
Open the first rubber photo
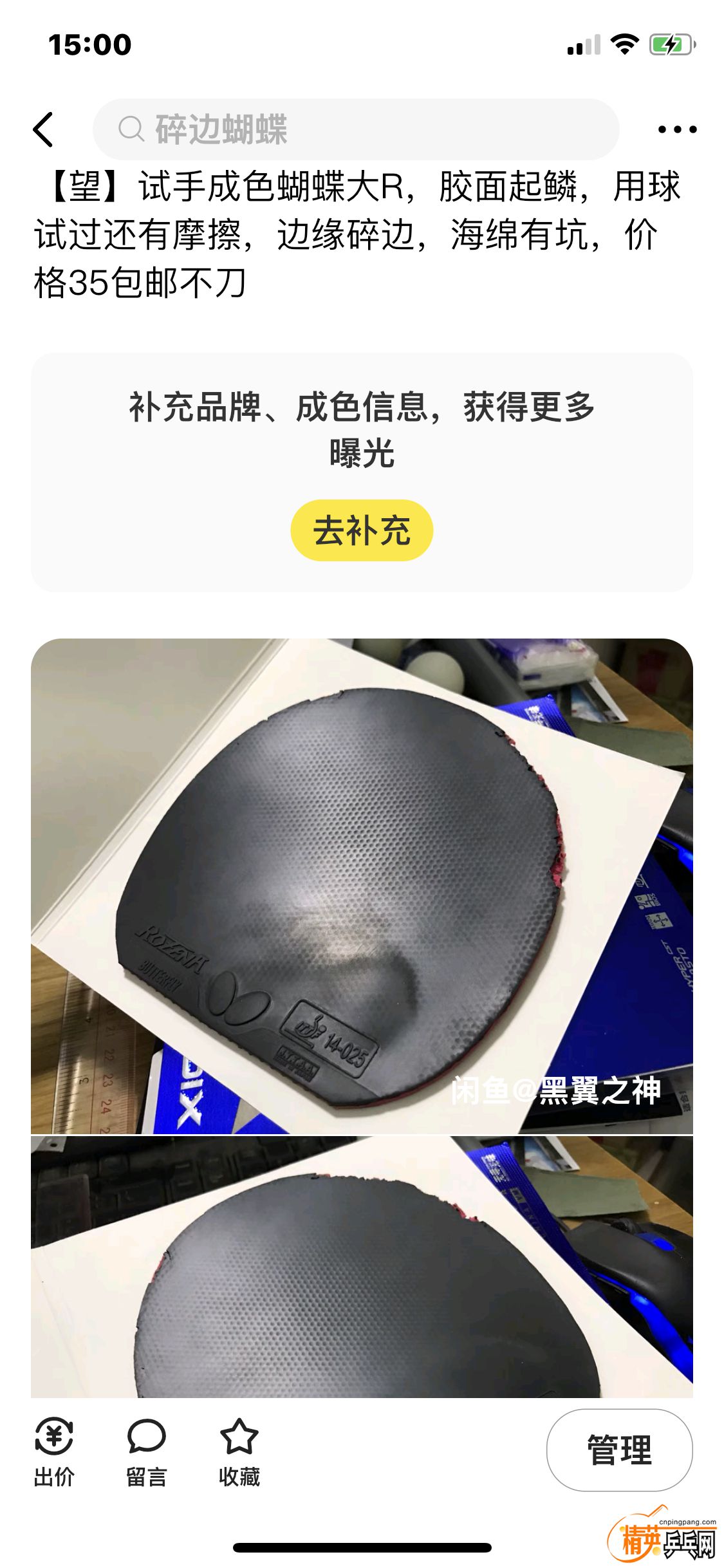coord(362,885)
